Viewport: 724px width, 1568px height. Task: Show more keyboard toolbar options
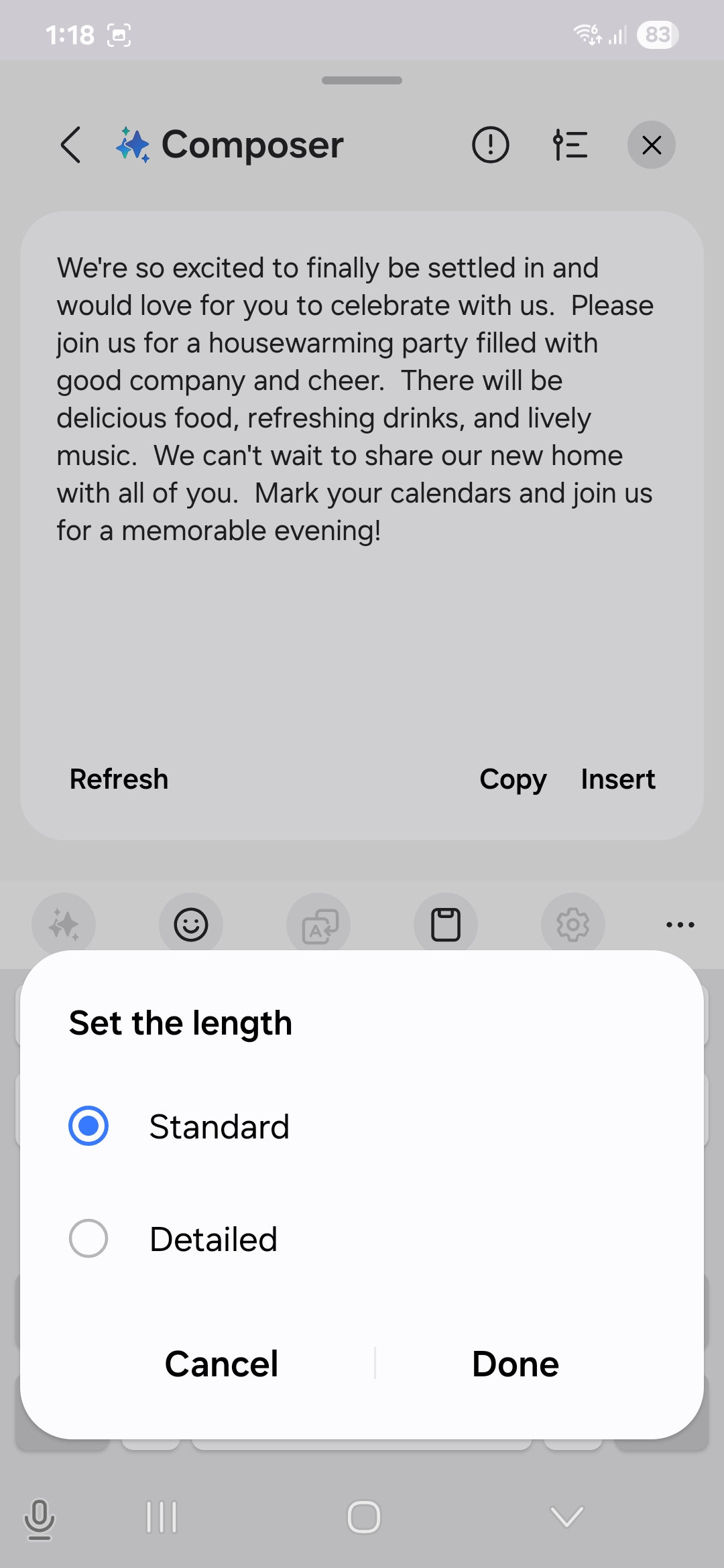click(680, 925)
